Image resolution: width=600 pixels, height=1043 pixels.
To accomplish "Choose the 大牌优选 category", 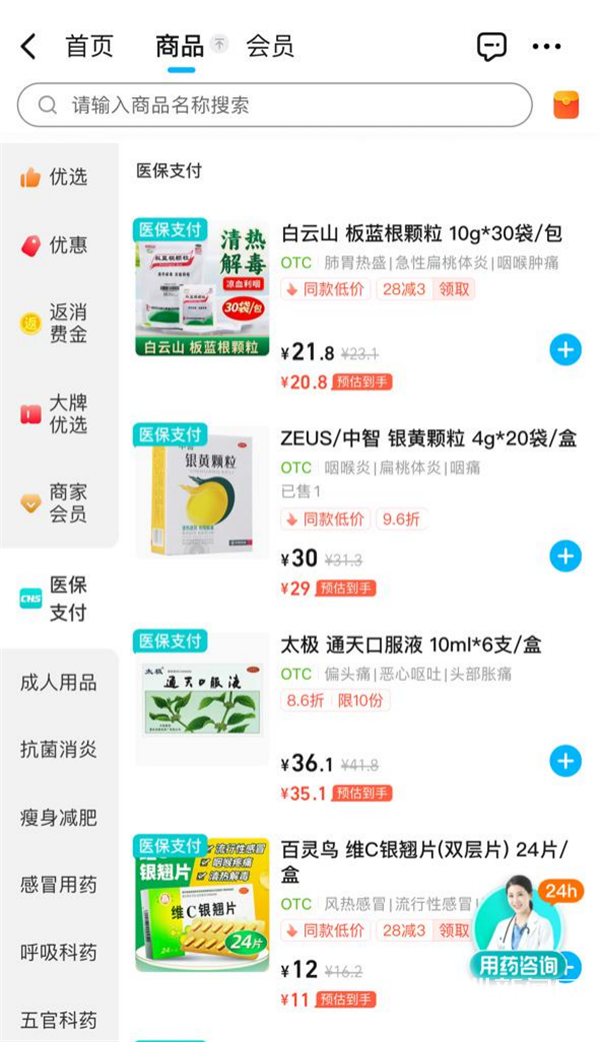I will click(x=54, y=414).
